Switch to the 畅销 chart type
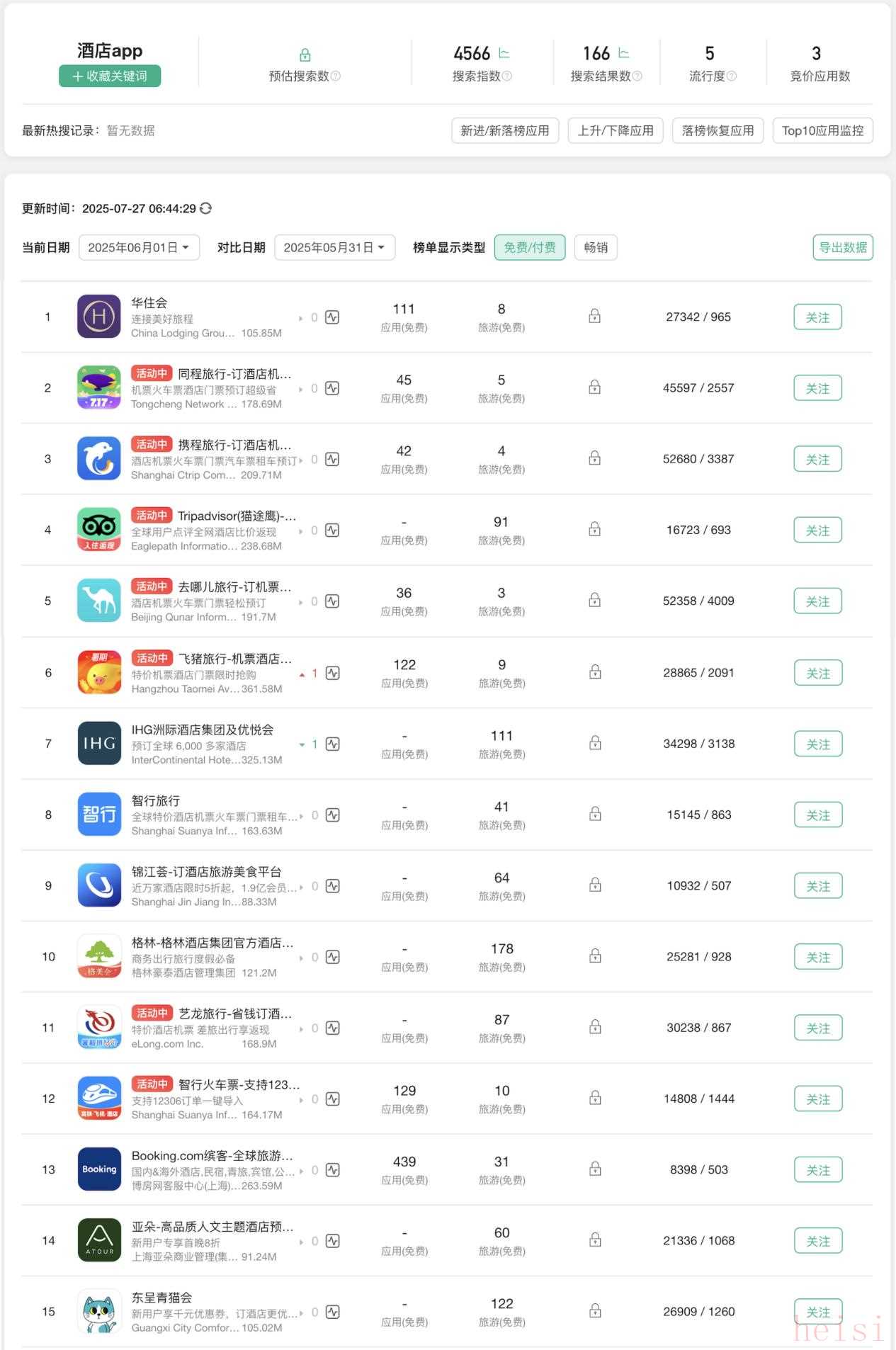 tap(595, 247)
